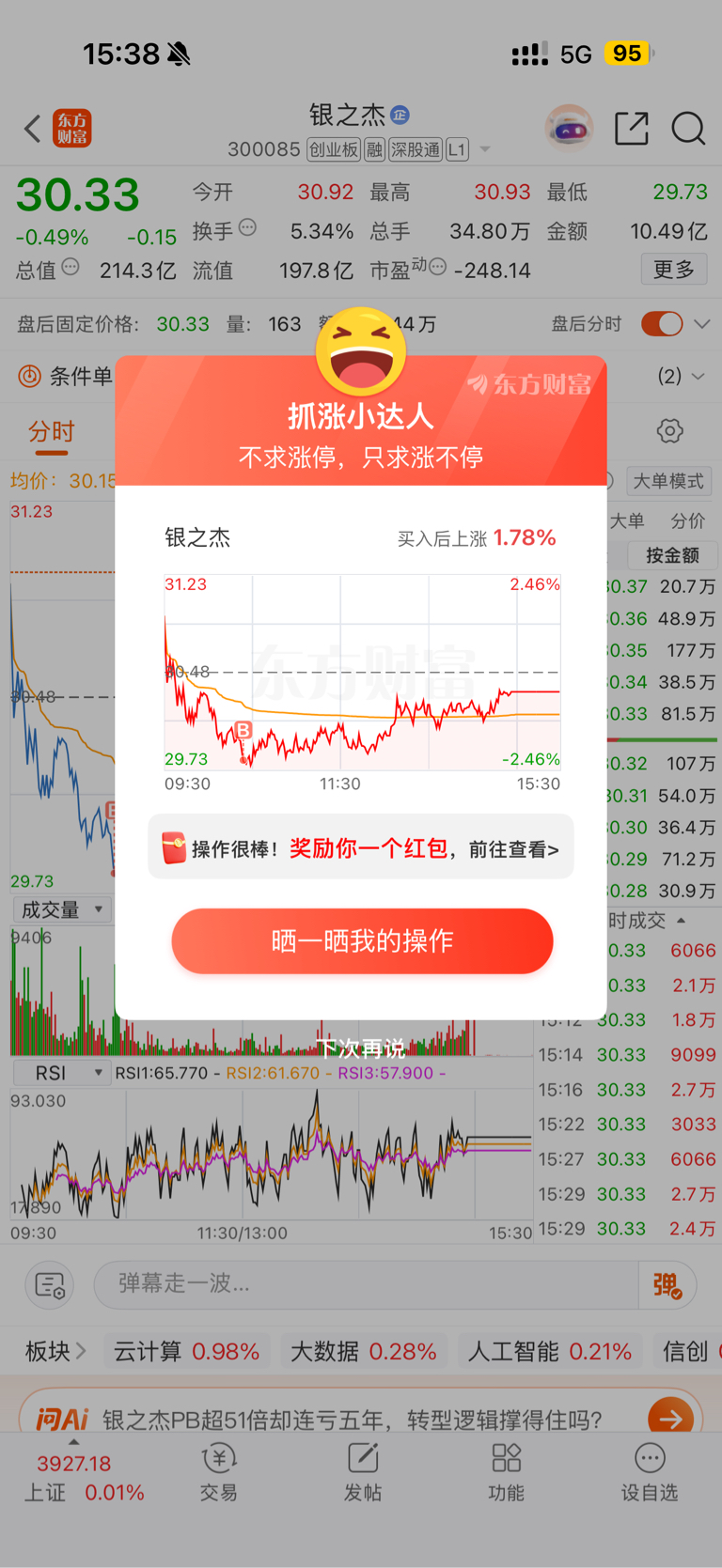Go back to previous page
The height and width of the screenshot is (1568, 722).
tap(33, 129)
